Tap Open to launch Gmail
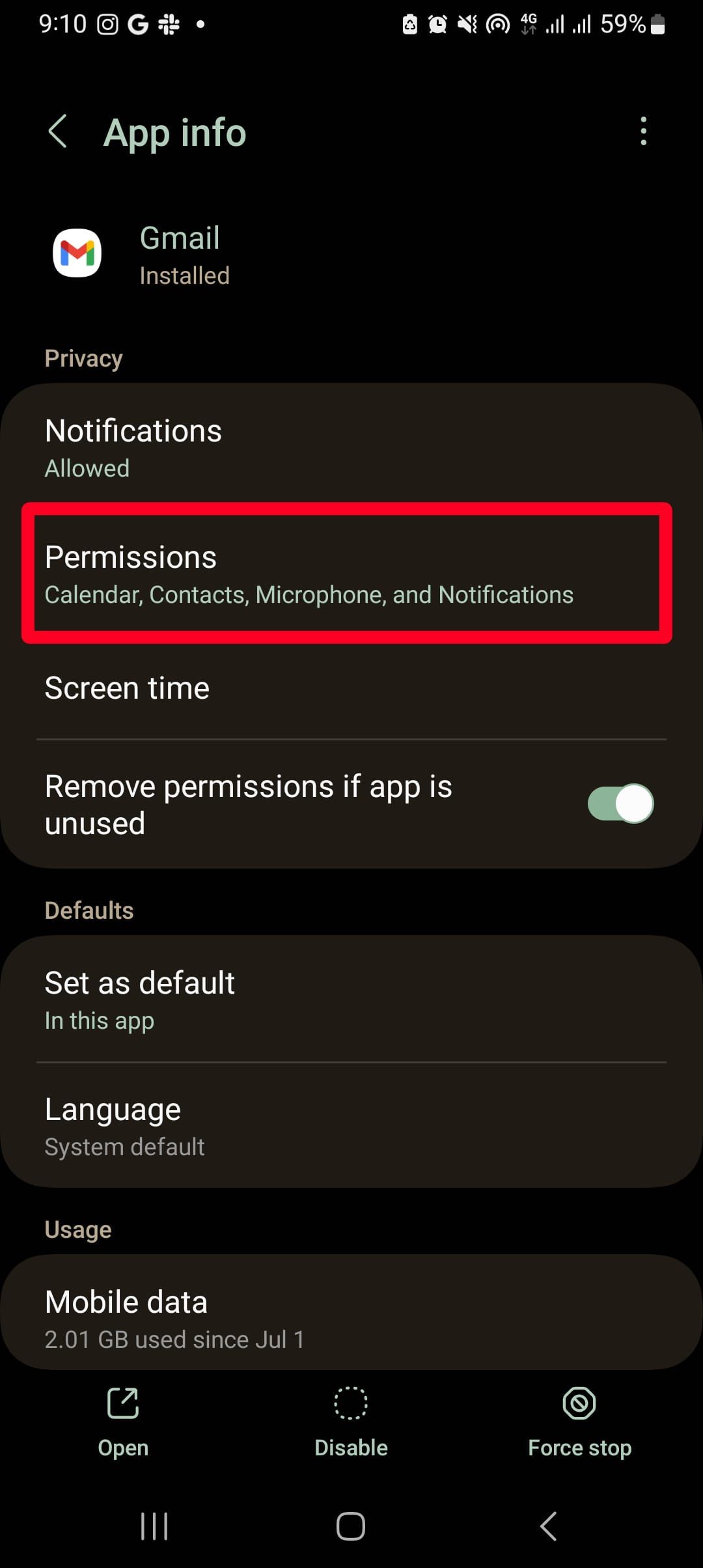The image size is (703, 1568). [x=123, y=1422]
